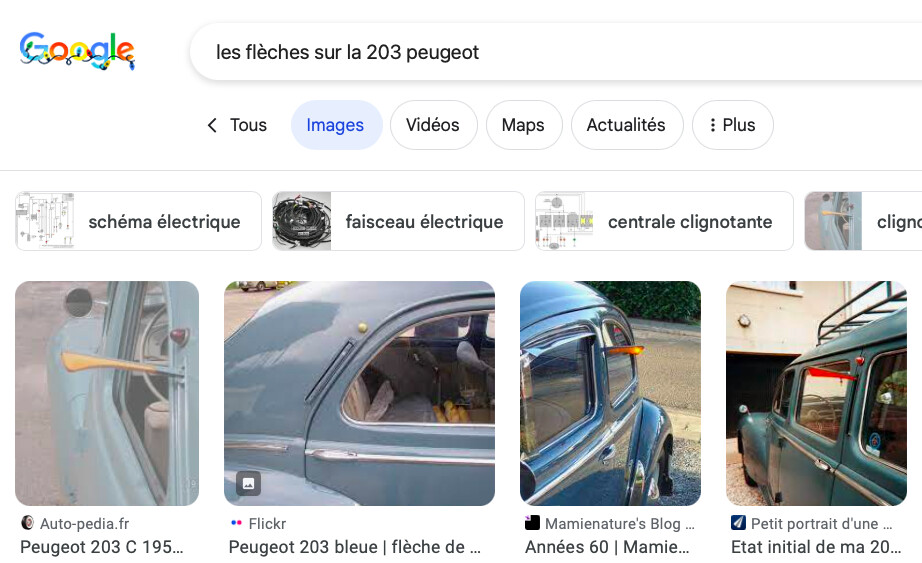
Task: Select the Images tab
Action: click(x=336, y=125)
